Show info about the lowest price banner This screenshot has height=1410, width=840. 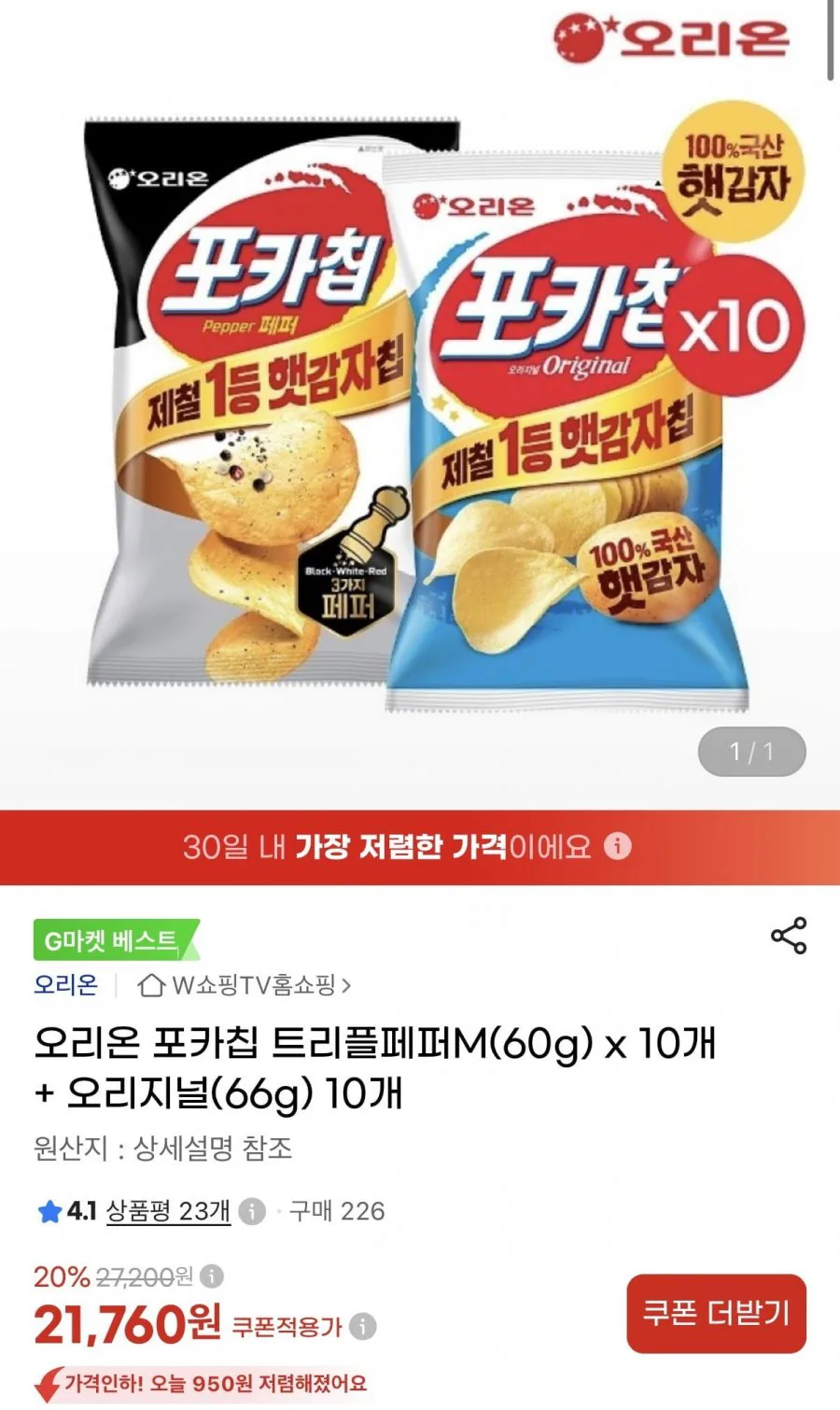click(x=618, y=846)
